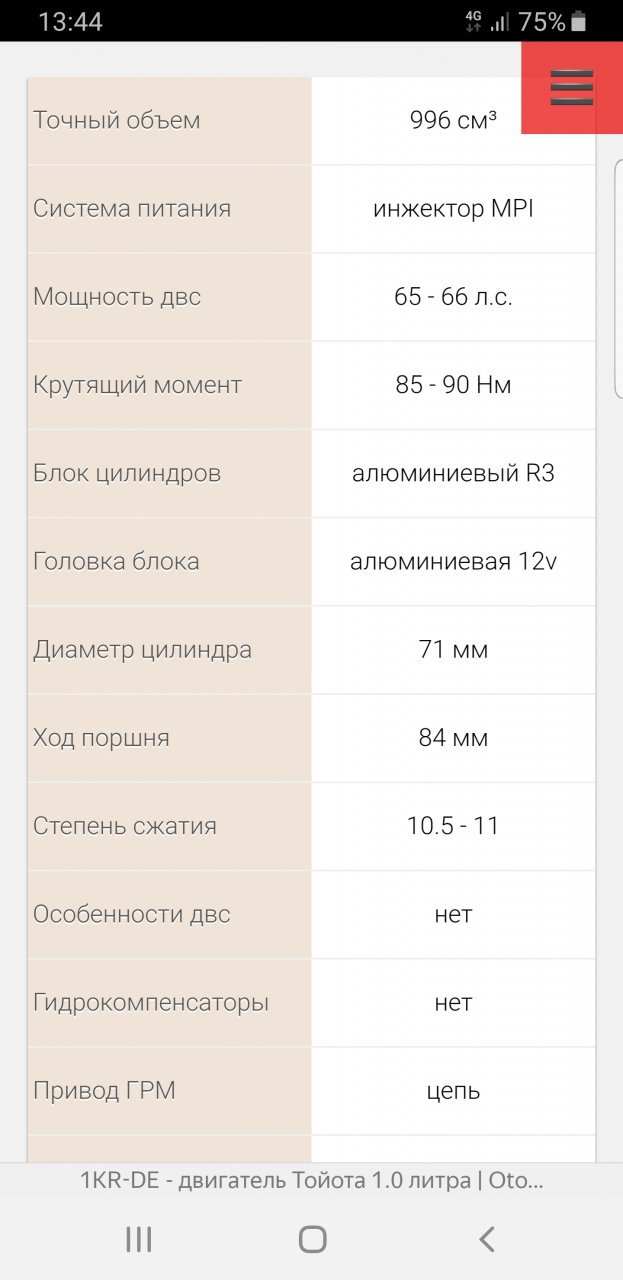This screenshot has height=1280, width=623.
Task: Go back using the system back button
Action: tap(486, 1240)
